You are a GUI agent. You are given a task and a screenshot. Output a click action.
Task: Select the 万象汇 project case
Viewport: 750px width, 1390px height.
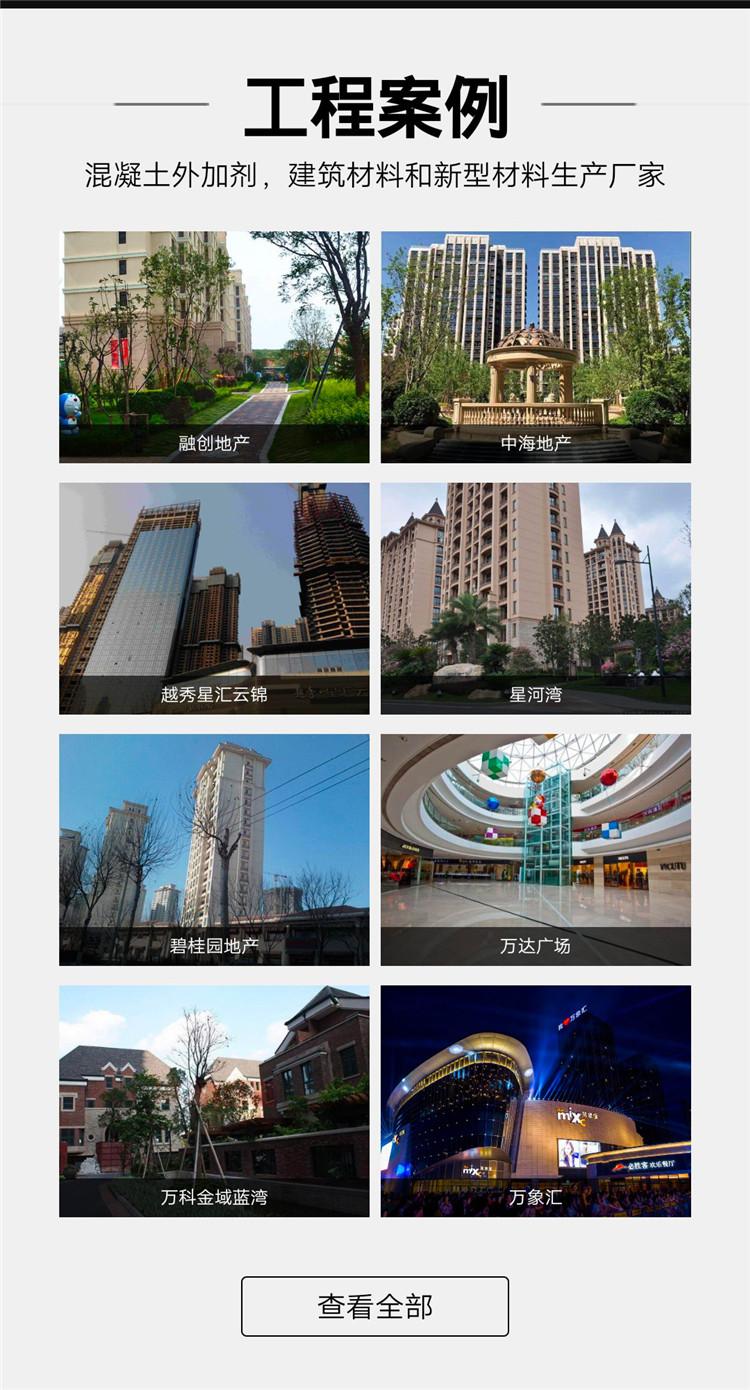535,1101
